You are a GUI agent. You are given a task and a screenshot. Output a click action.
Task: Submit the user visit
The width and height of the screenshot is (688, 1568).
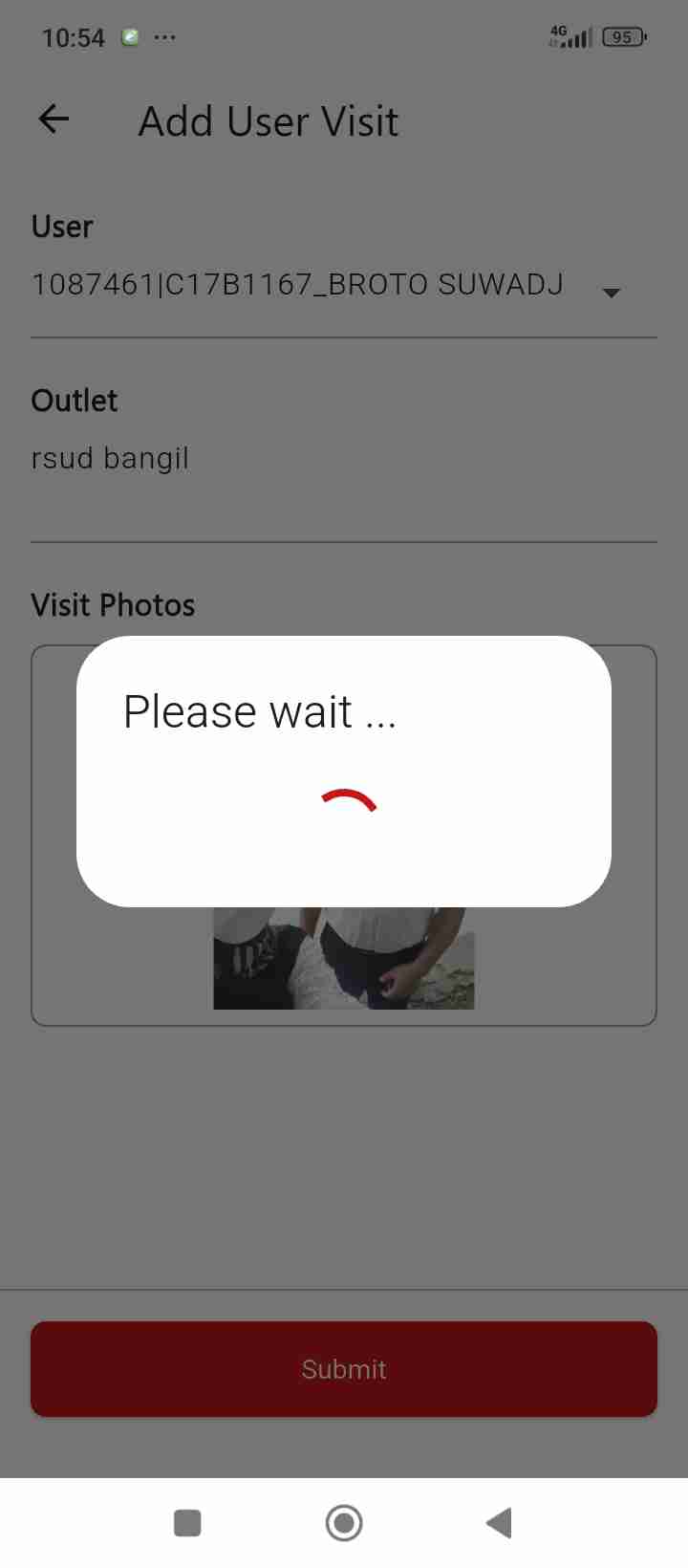click(x=344, y=1369)
